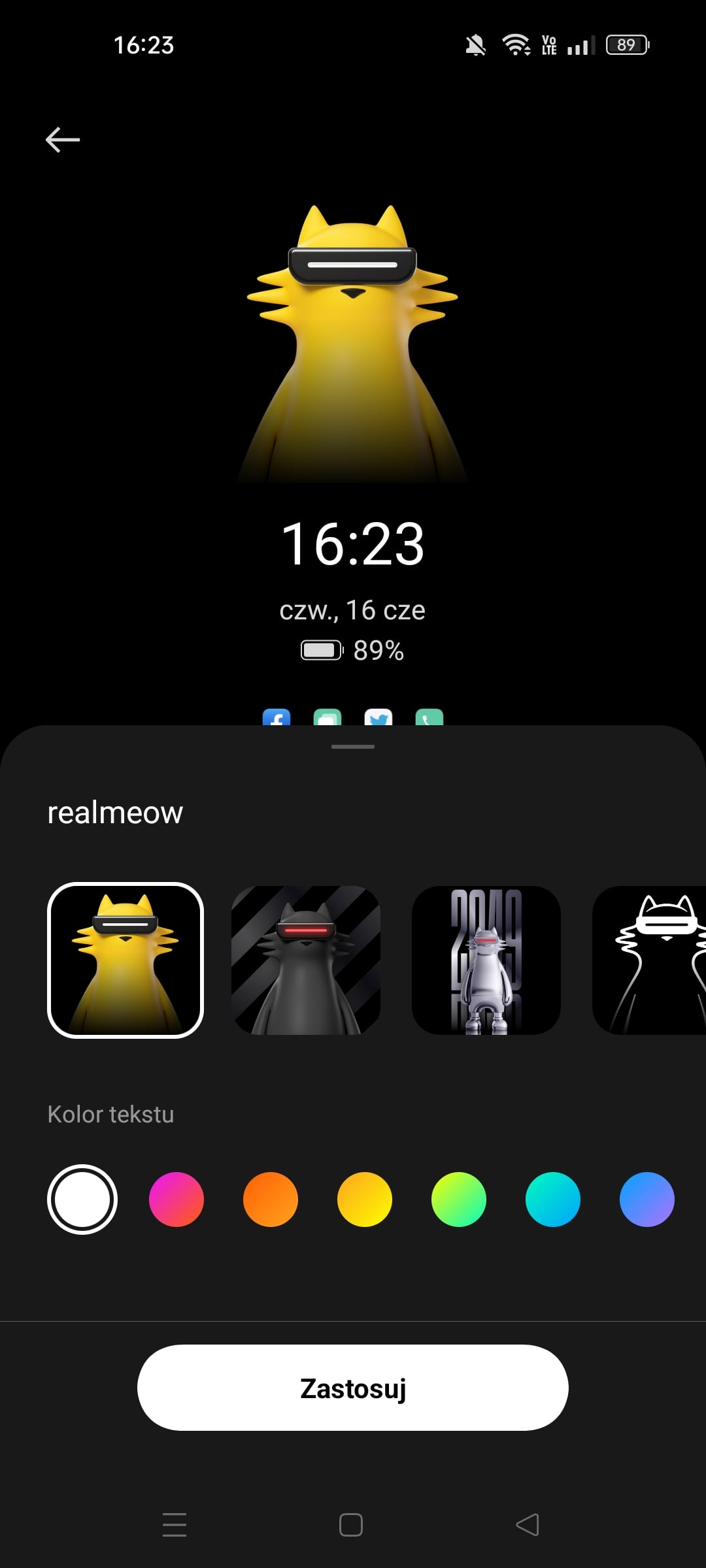Set text color to pink

click(176, 1200)
